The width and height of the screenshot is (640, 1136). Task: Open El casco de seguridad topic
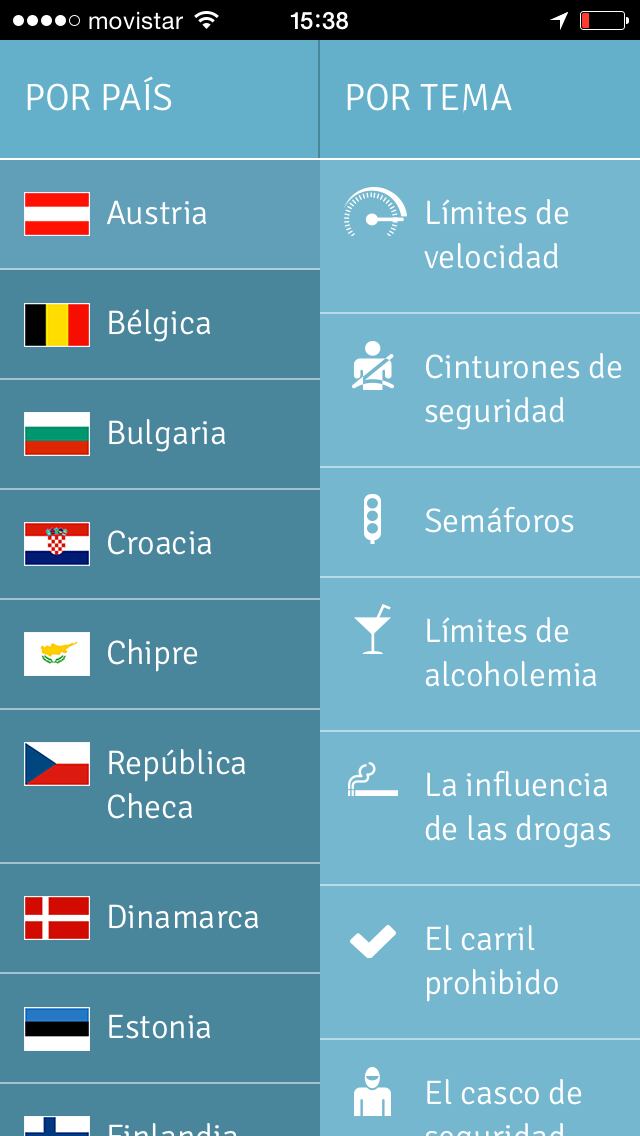tap(480, 1095)
